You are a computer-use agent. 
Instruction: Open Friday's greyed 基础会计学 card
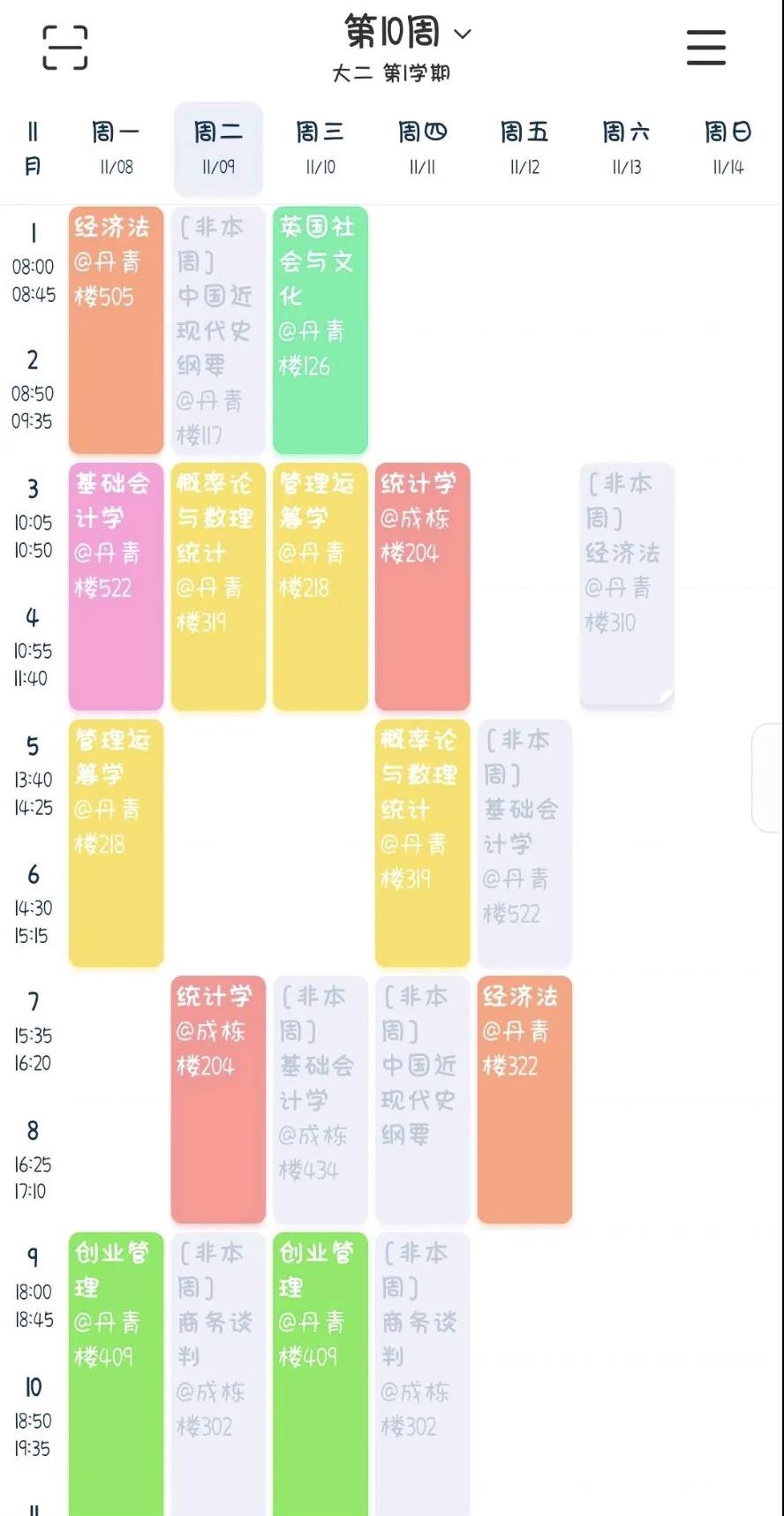click(524, 842)
